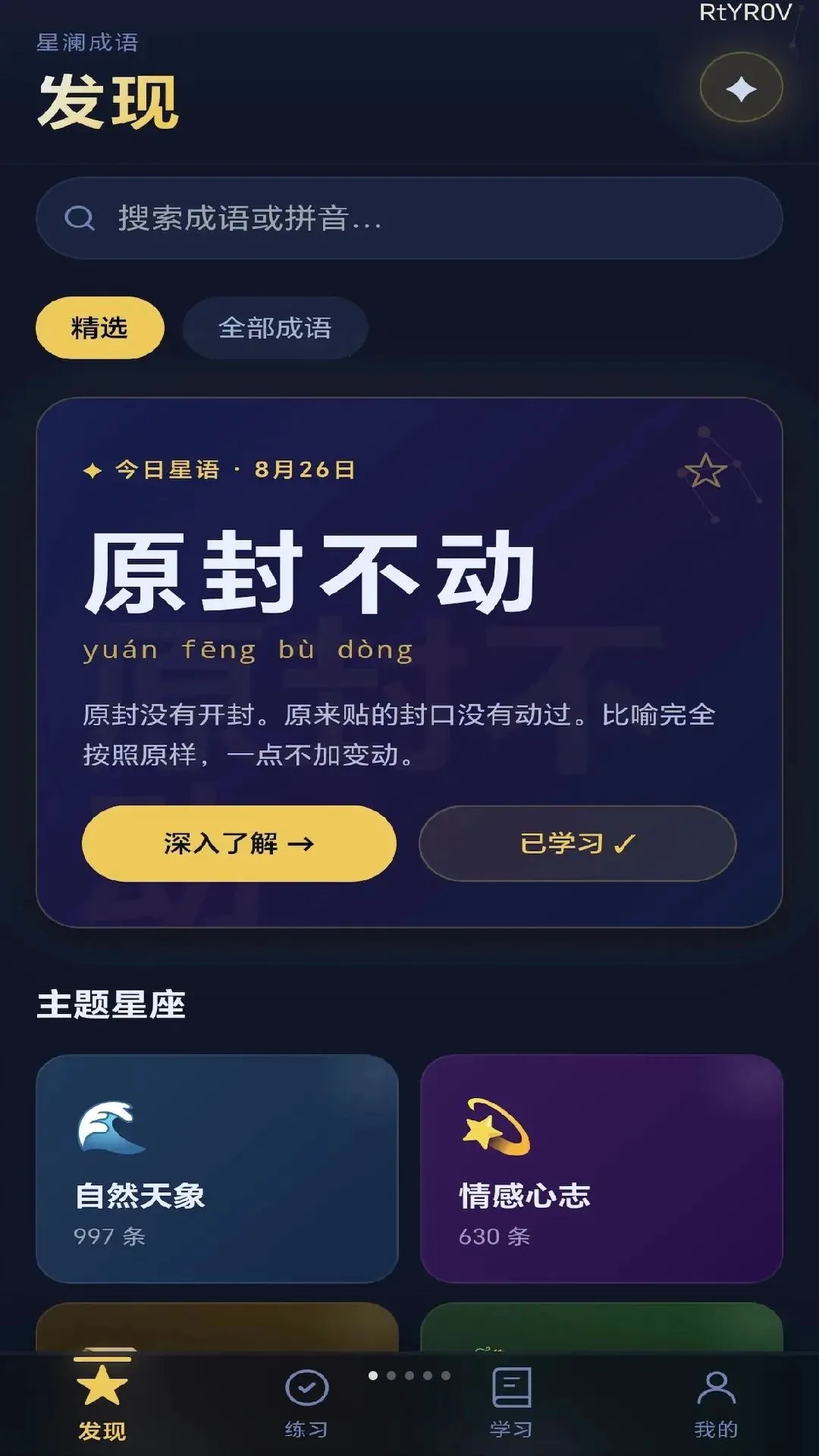Open the 搜索成语或拼音 search field
This screenshot has width=819, height=1456.
(x=409, y=218)
